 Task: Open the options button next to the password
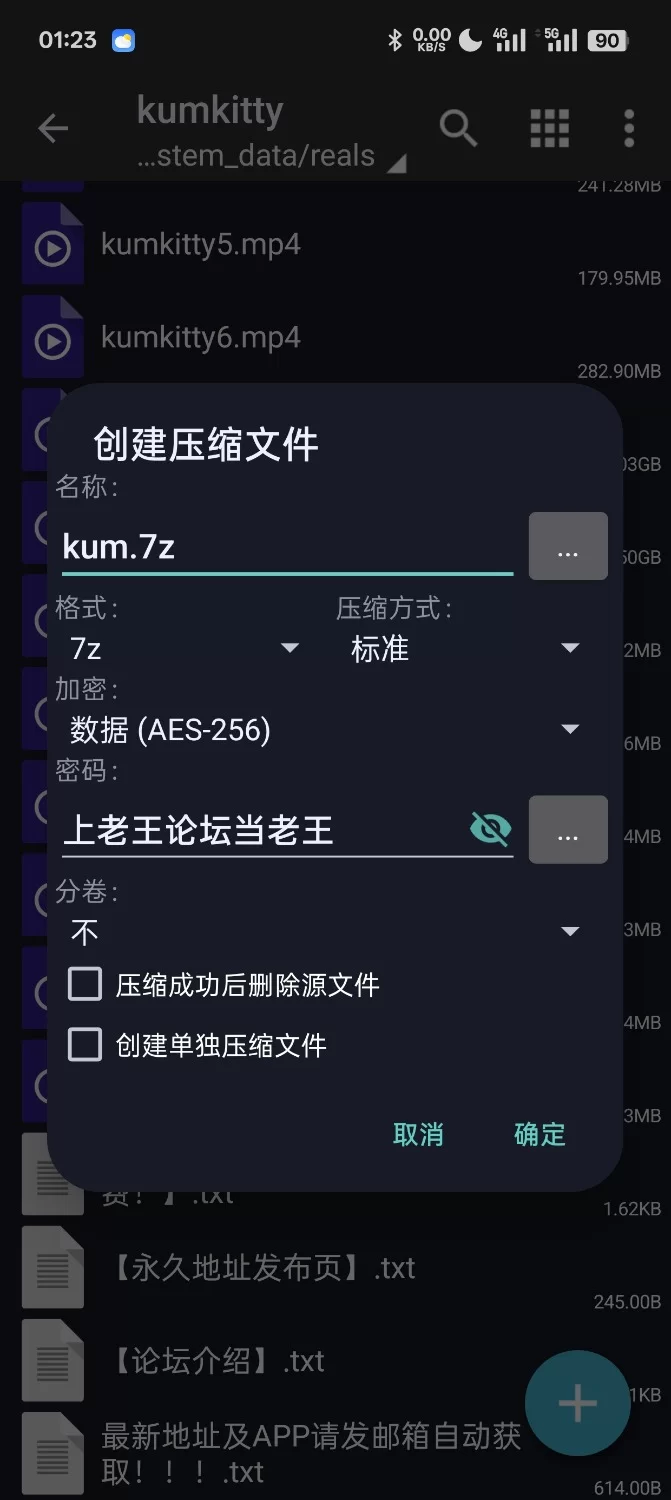pos(568,829)
